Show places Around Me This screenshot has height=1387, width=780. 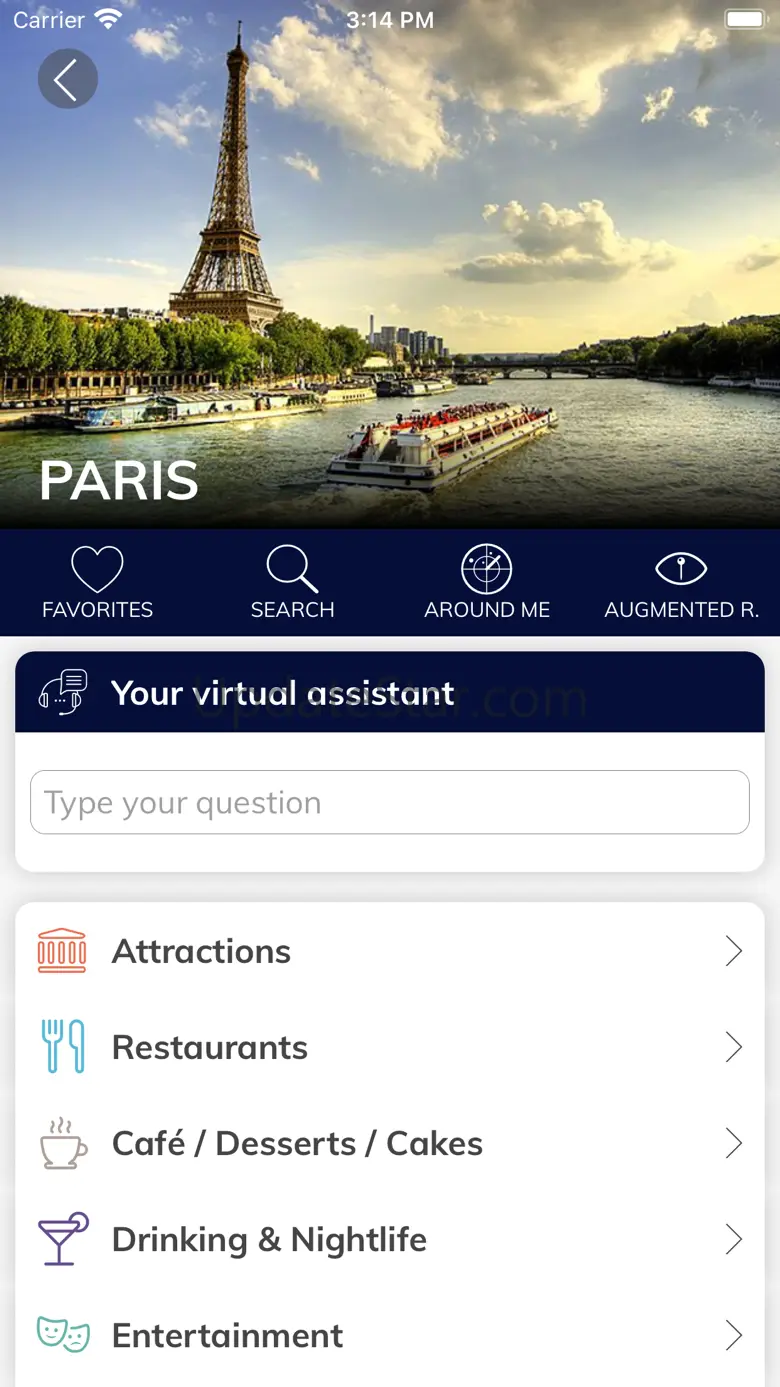coord(487,583)
